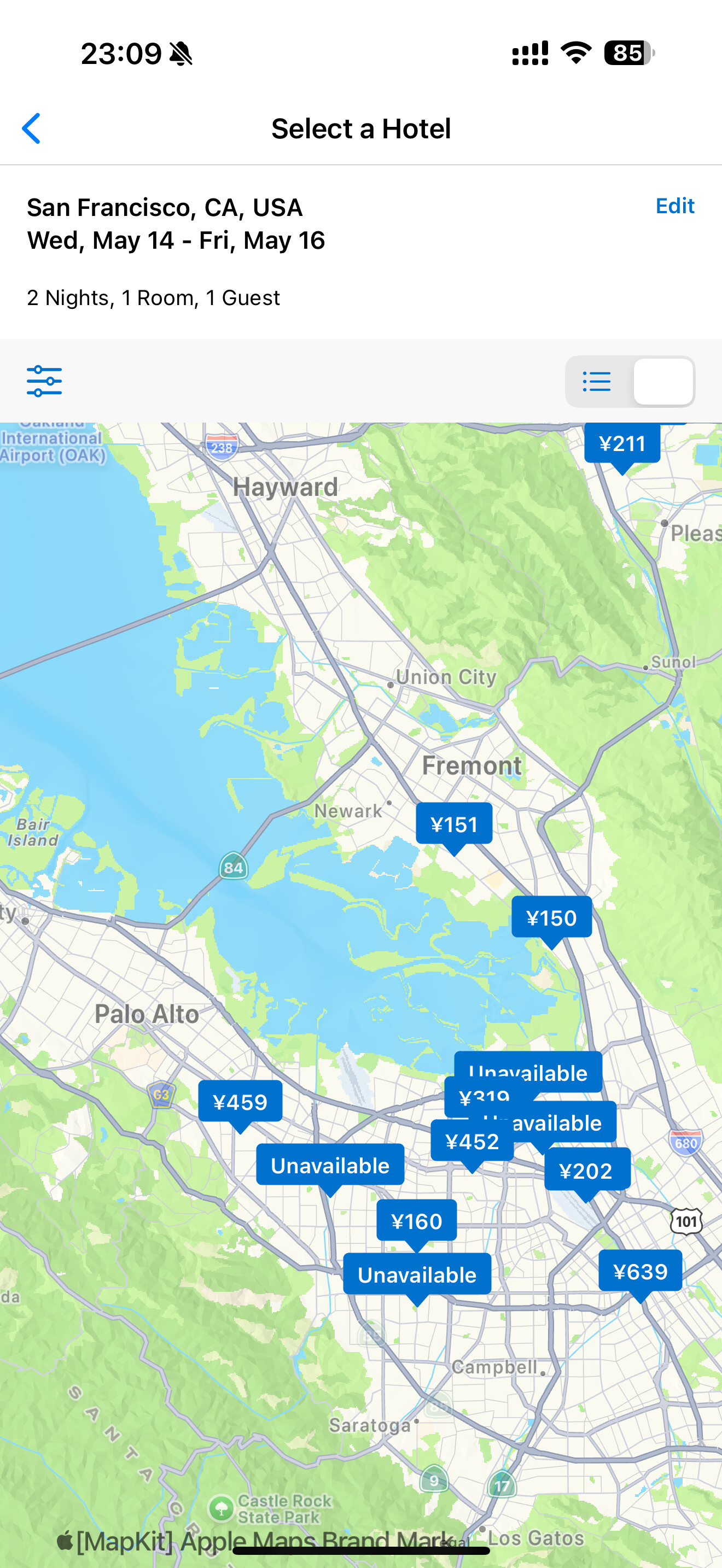Select the Unavailable pin below ¥459
Viewport: 722px width, 1568px height.
click(330, 1165)
